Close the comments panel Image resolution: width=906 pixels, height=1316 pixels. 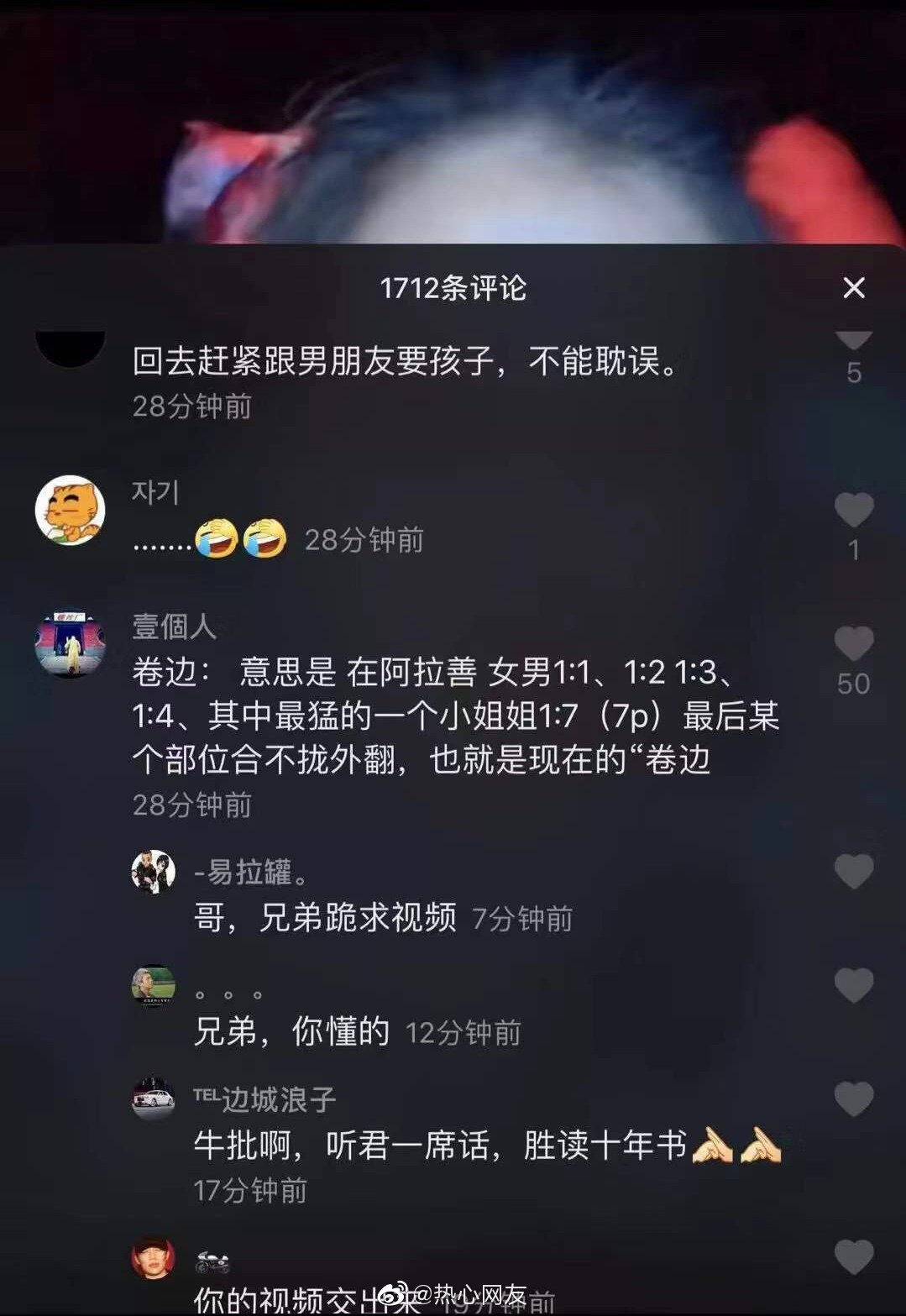point(853,288)
